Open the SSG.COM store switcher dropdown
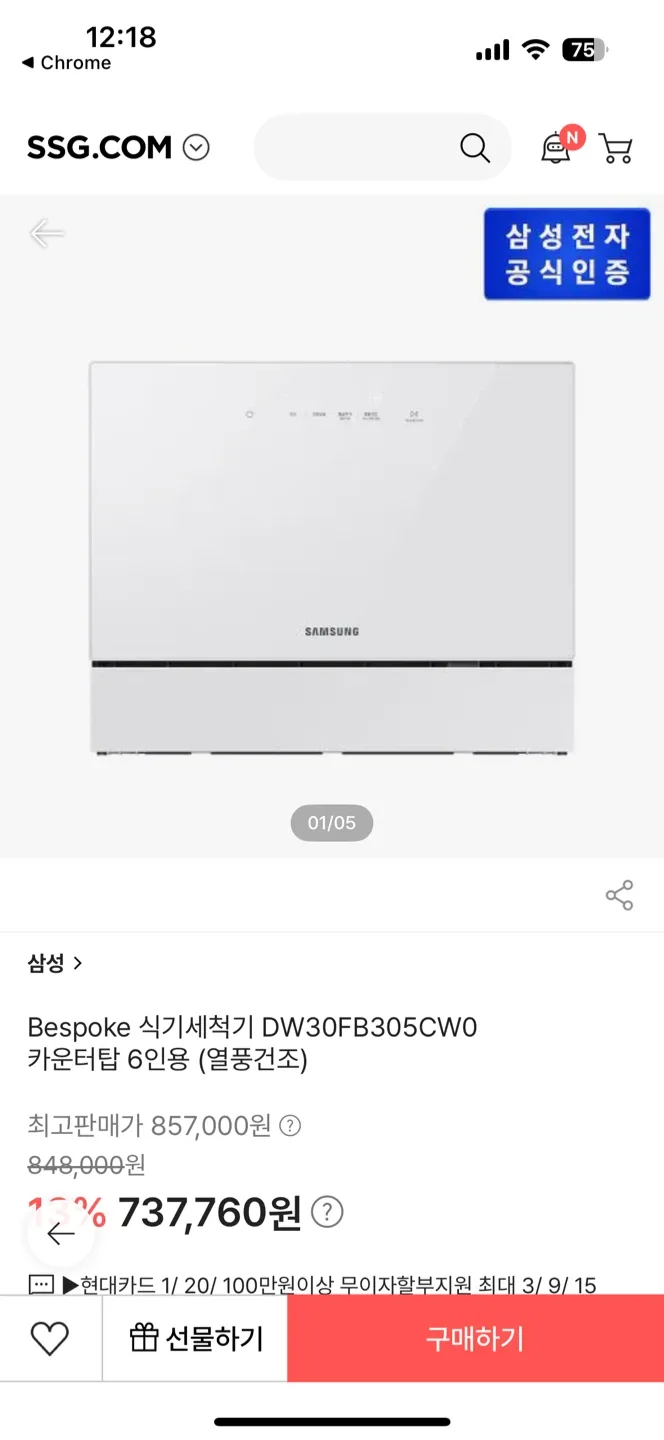This screenshot has height=1440, width=664. pyautogui.click(x=196, y=148)
